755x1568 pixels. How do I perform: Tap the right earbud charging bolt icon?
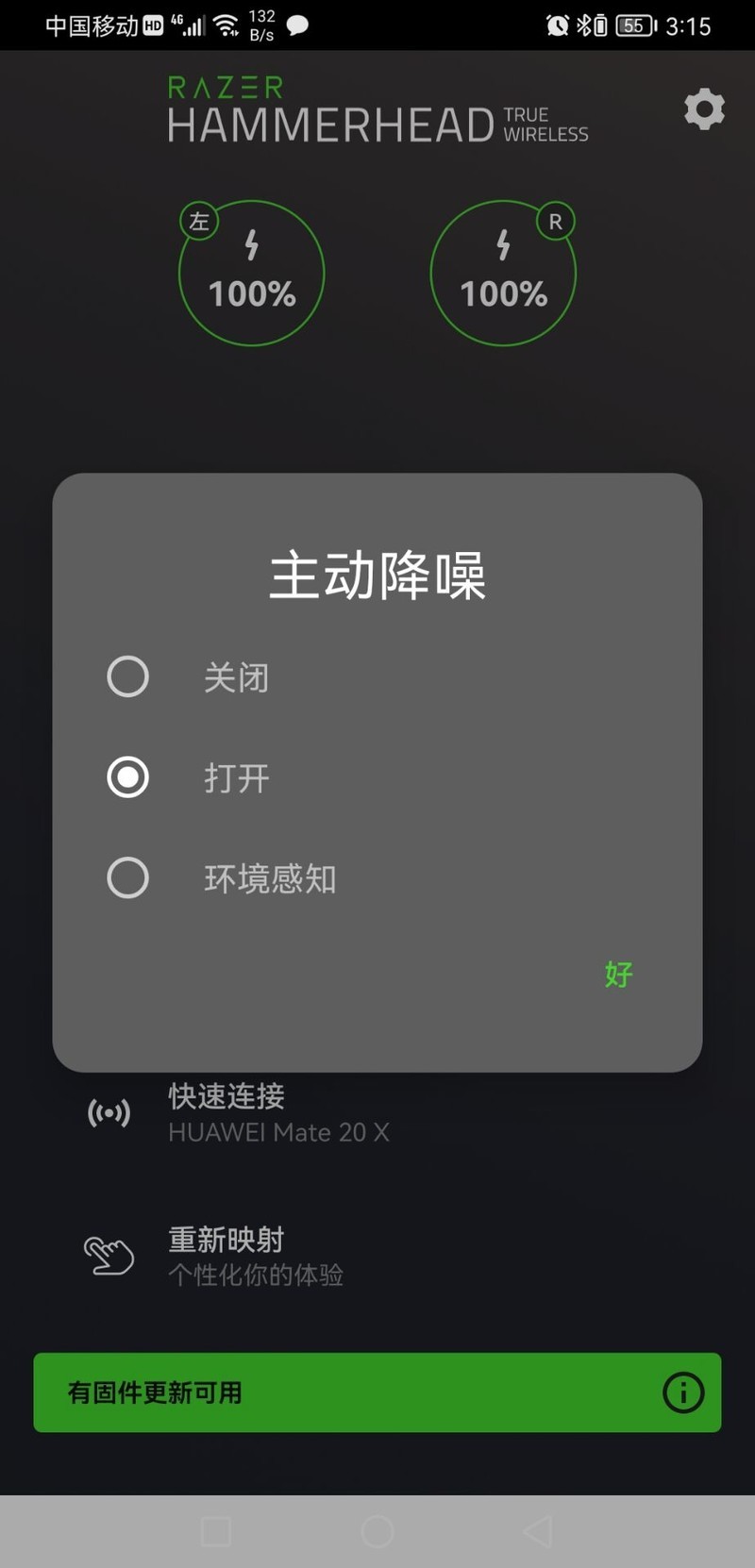[x=502, y=247]
